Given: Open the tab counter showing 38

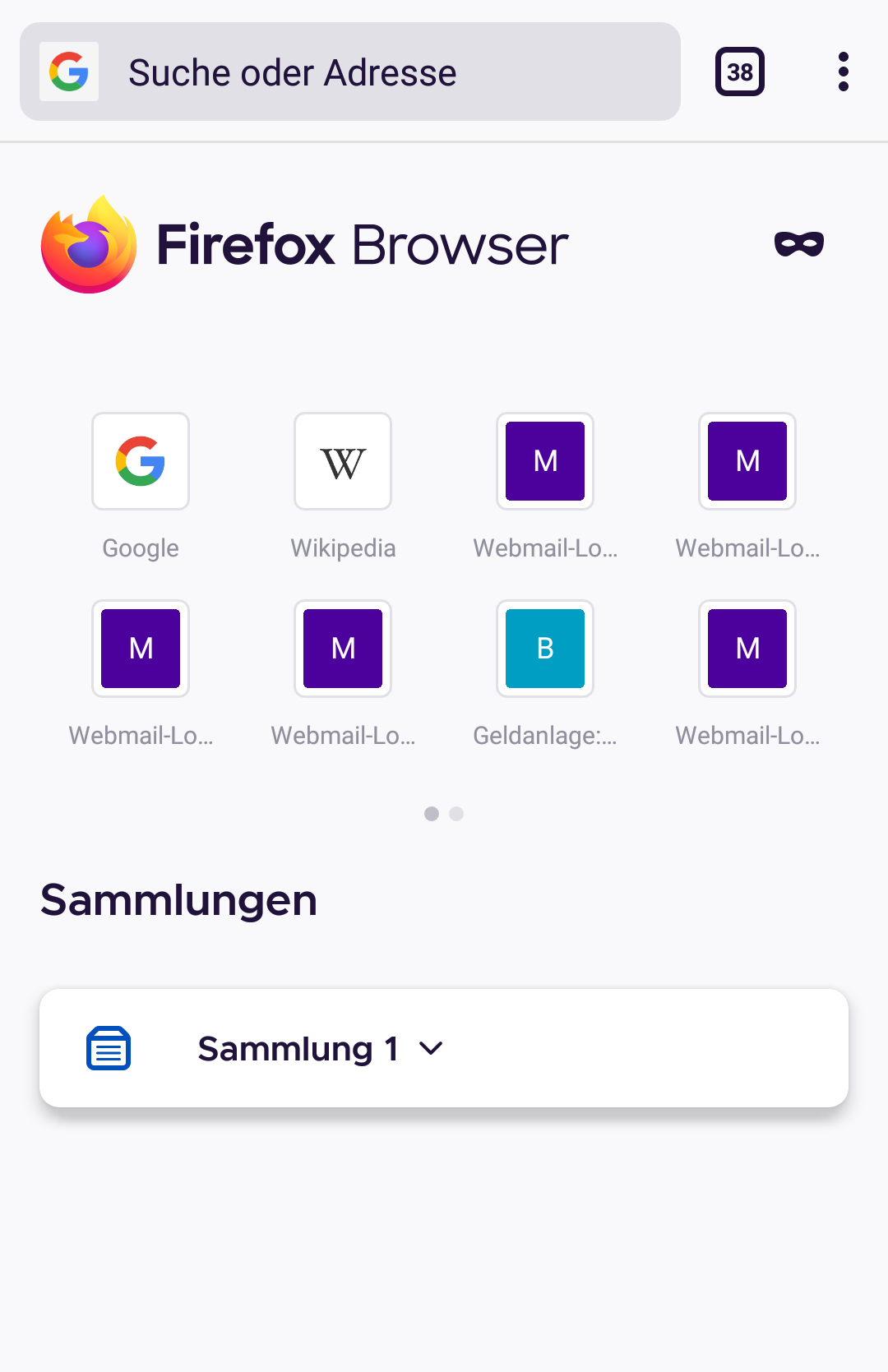Looking at the screenshot, I should point(739,72).
